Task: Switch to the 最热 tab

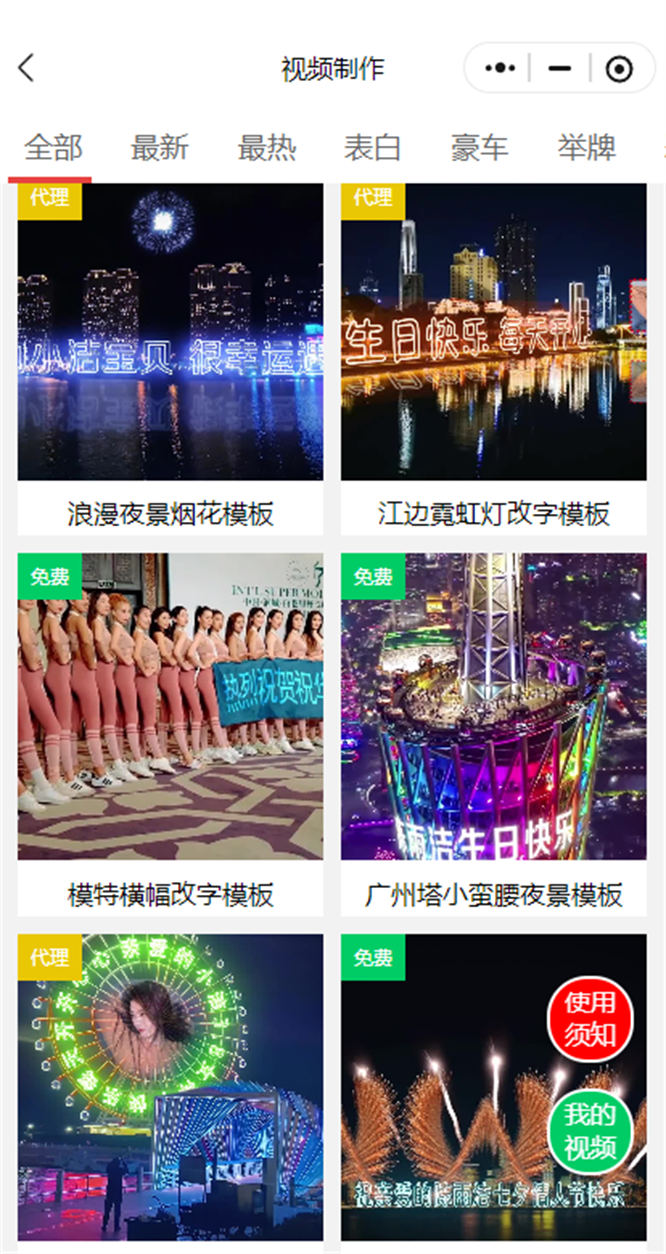Action: (x=266, y=148)
